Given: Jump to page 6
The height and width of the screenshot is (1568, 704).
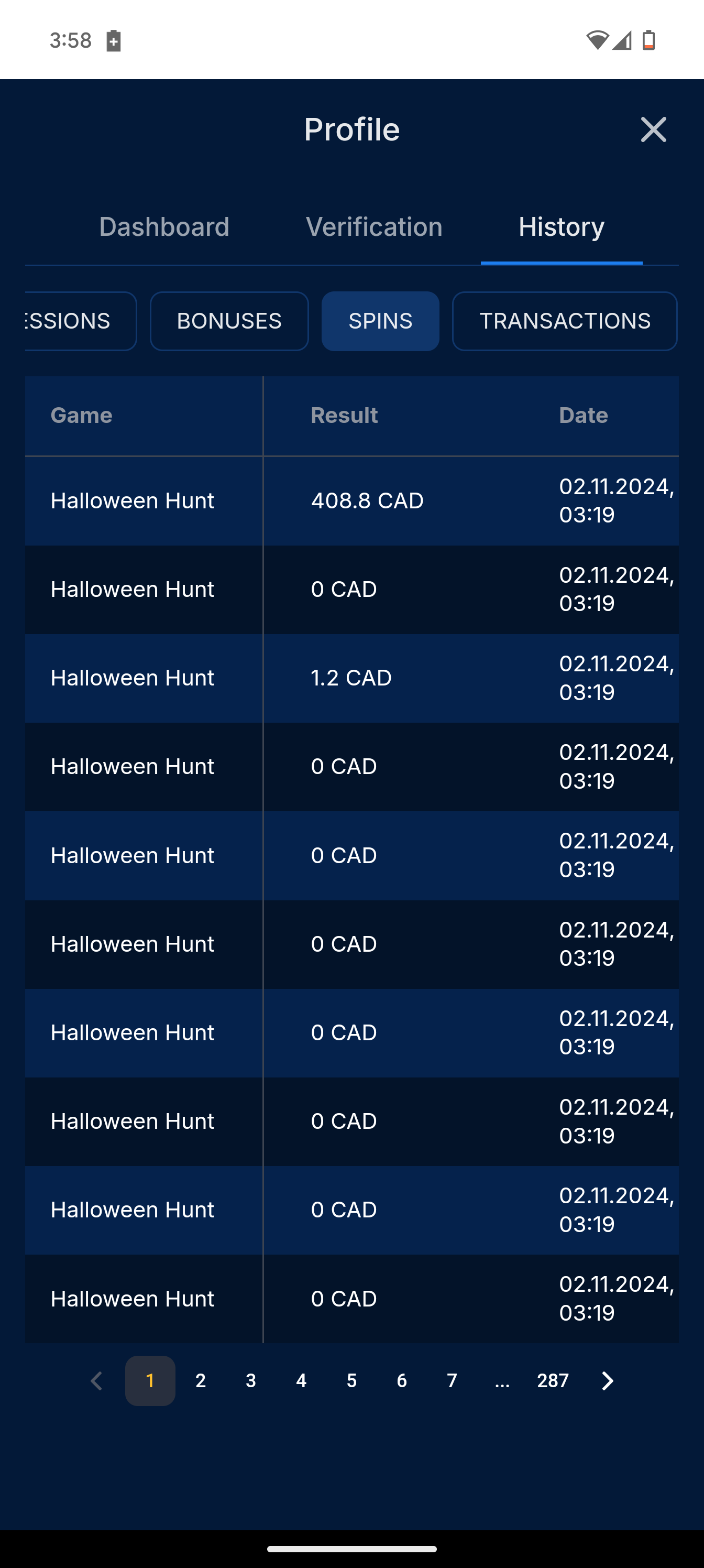Looking at the screenshot, I should point(402,1380).
